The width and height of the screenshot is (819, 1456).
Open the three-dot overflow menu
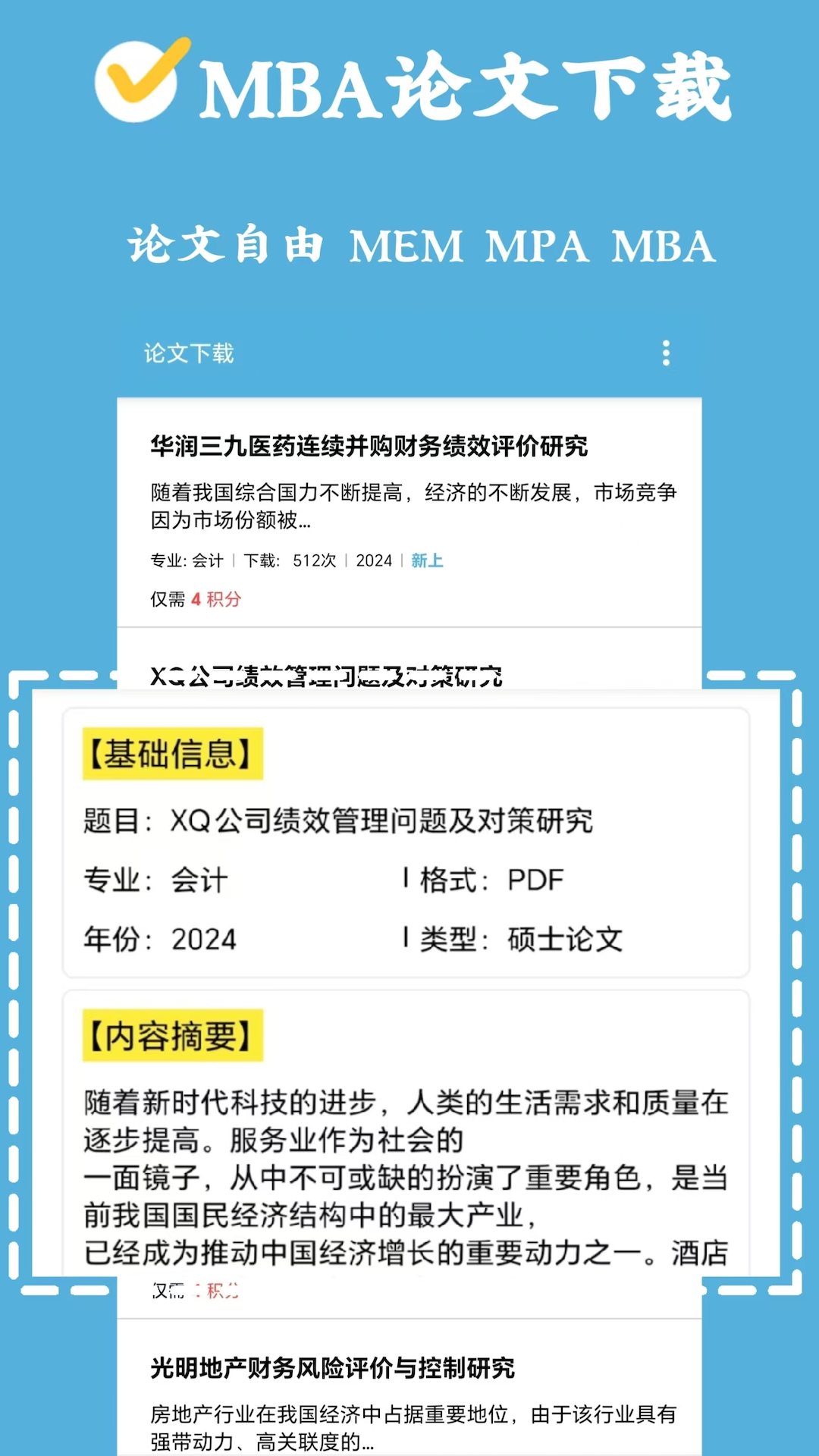point(665,353)
